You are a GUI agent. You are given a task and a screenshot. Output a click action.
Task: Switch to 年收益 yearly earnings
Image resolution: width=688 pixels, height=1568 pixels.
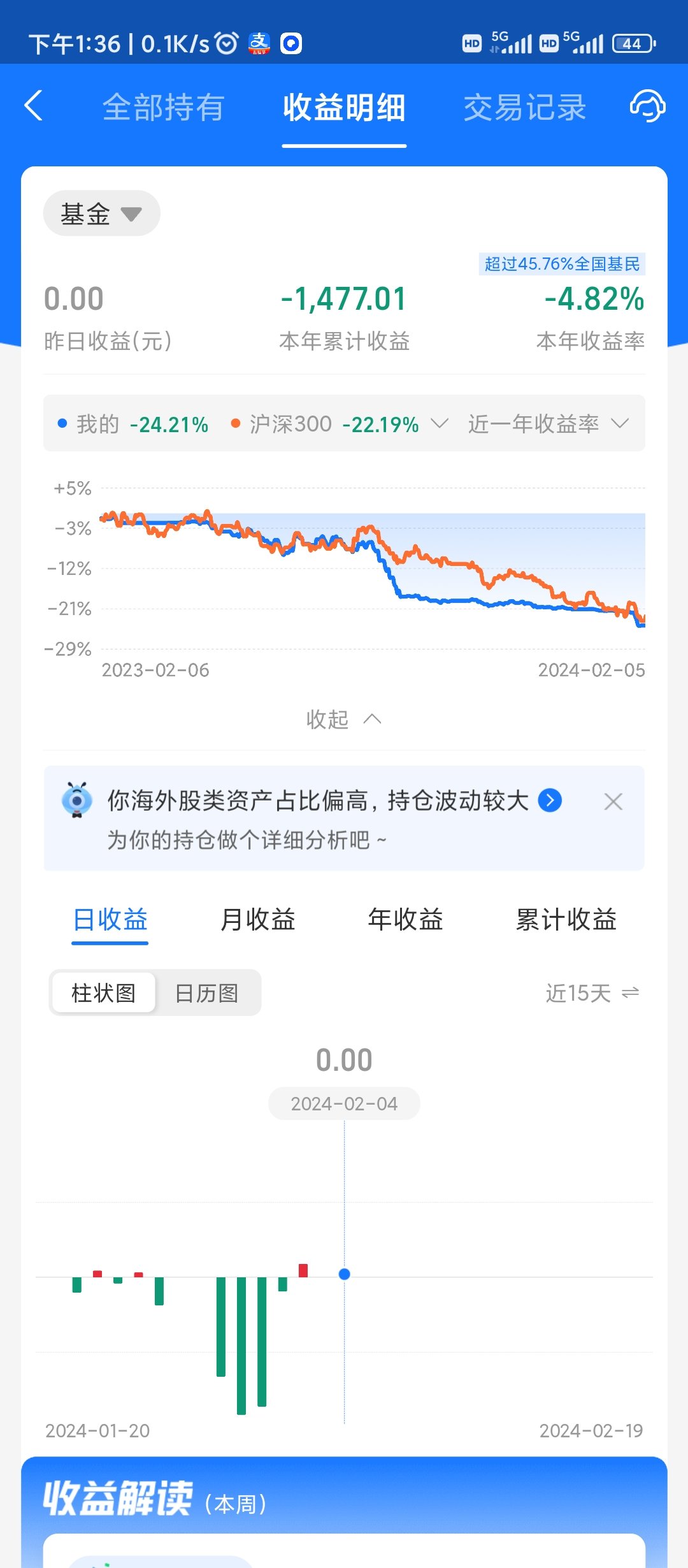(x=405, y=920)
